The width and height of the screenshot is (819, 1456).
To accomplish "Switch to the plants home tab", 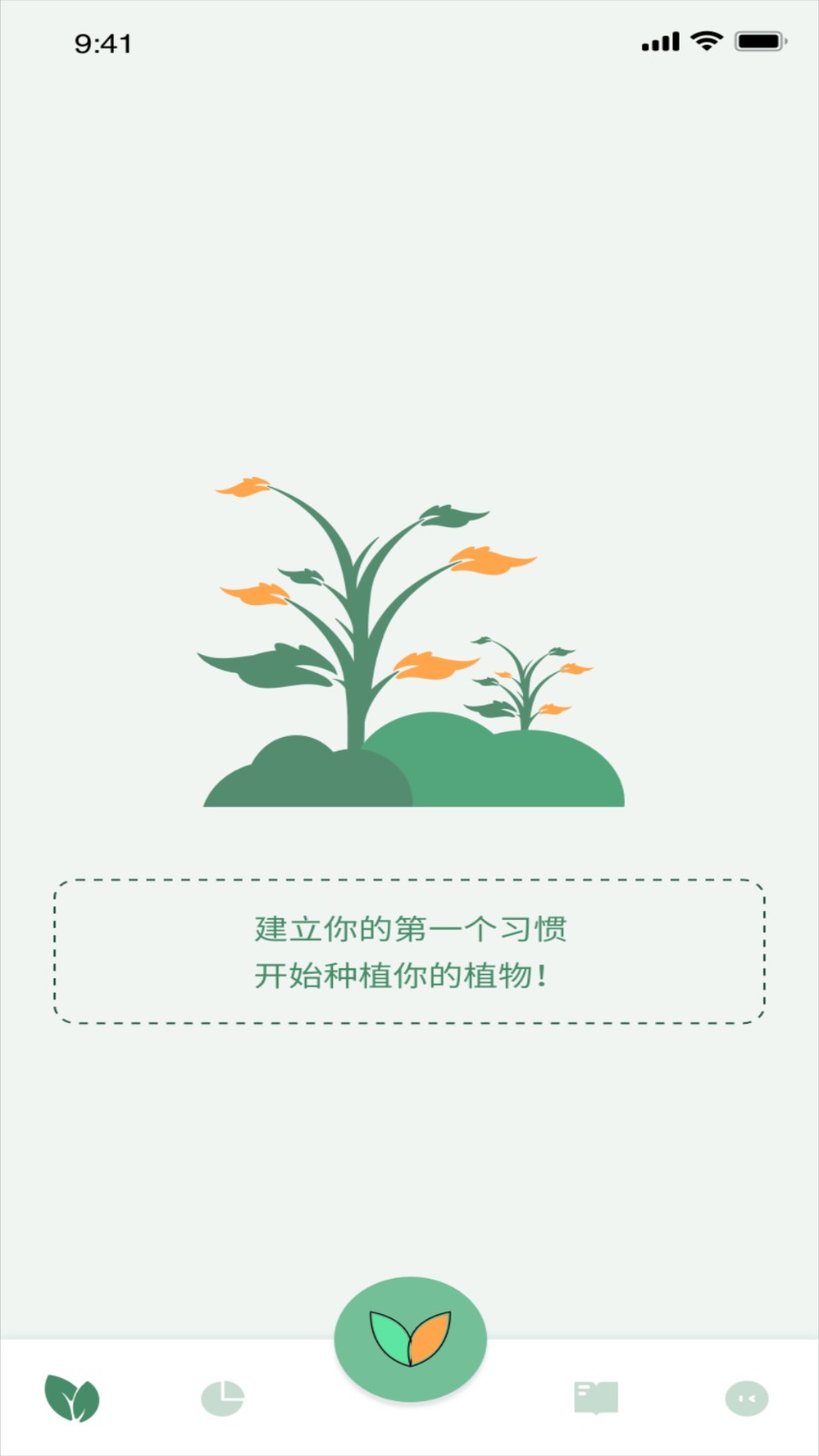I will point(72,1398).
